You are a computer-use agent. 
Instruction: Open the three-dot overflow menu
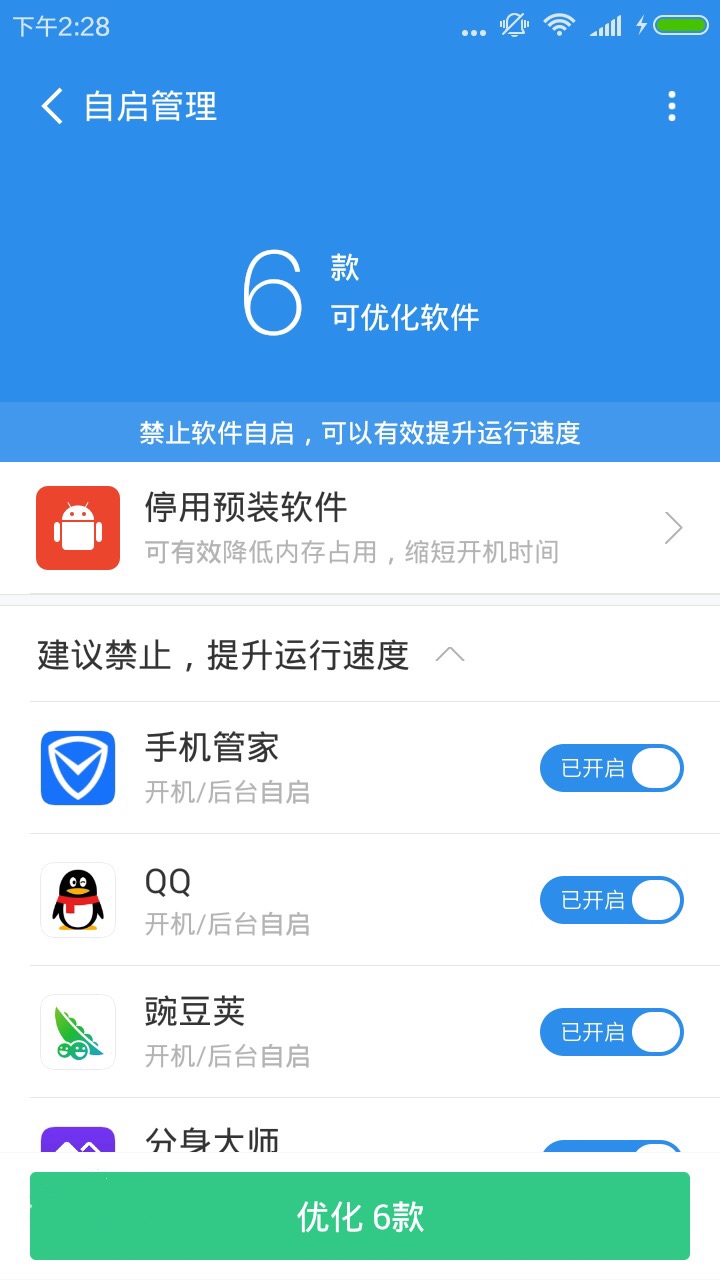tap(671, 106)
